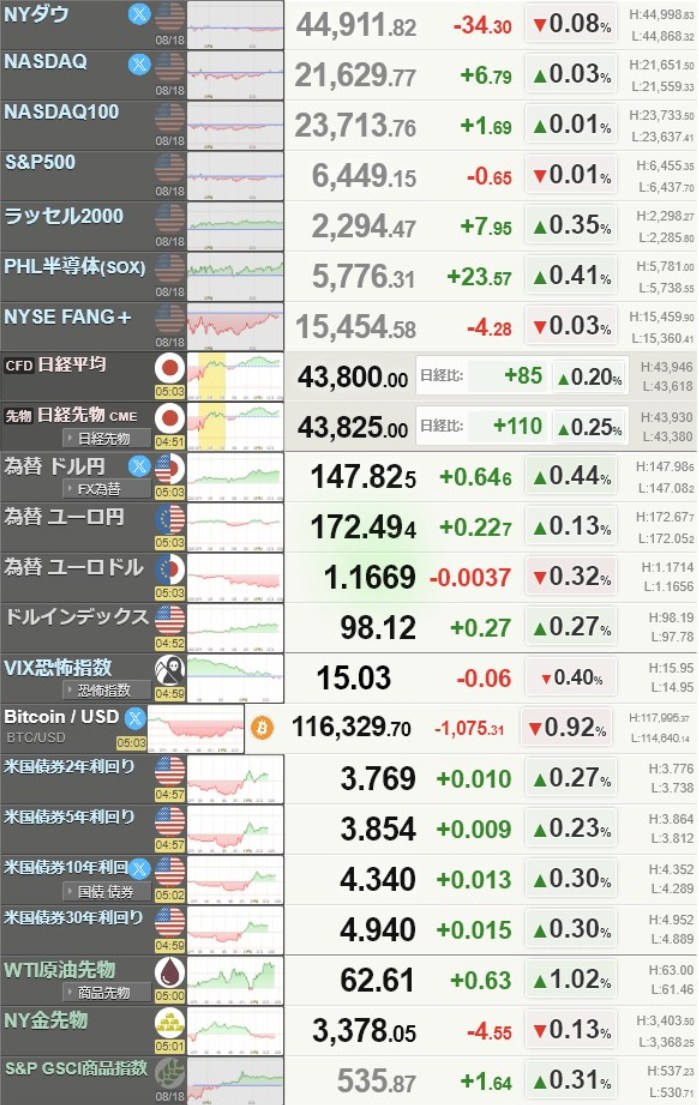Share Bitcoin / USD on X
The image size is (699, 1105).
point(134,717)
